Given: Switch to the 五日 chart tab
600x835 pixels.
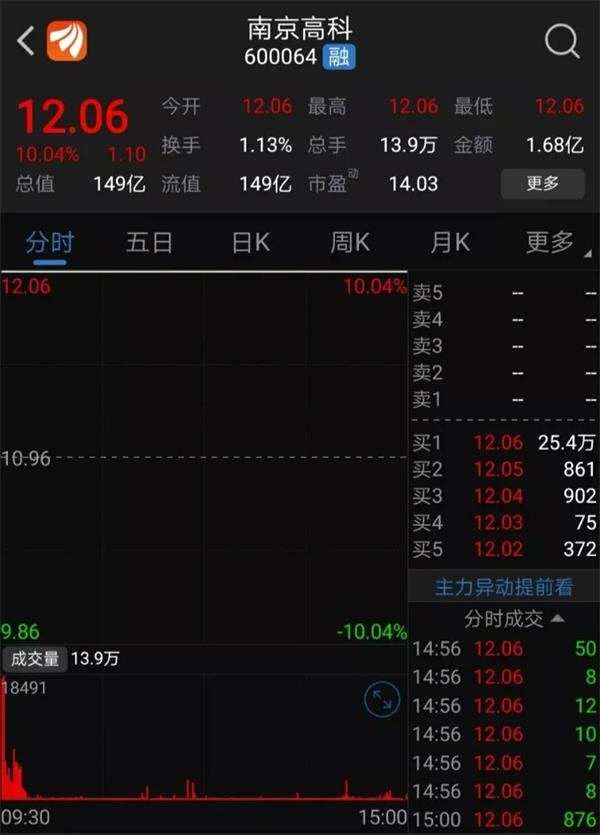Looking at the screenshot, I should (149, 242).
